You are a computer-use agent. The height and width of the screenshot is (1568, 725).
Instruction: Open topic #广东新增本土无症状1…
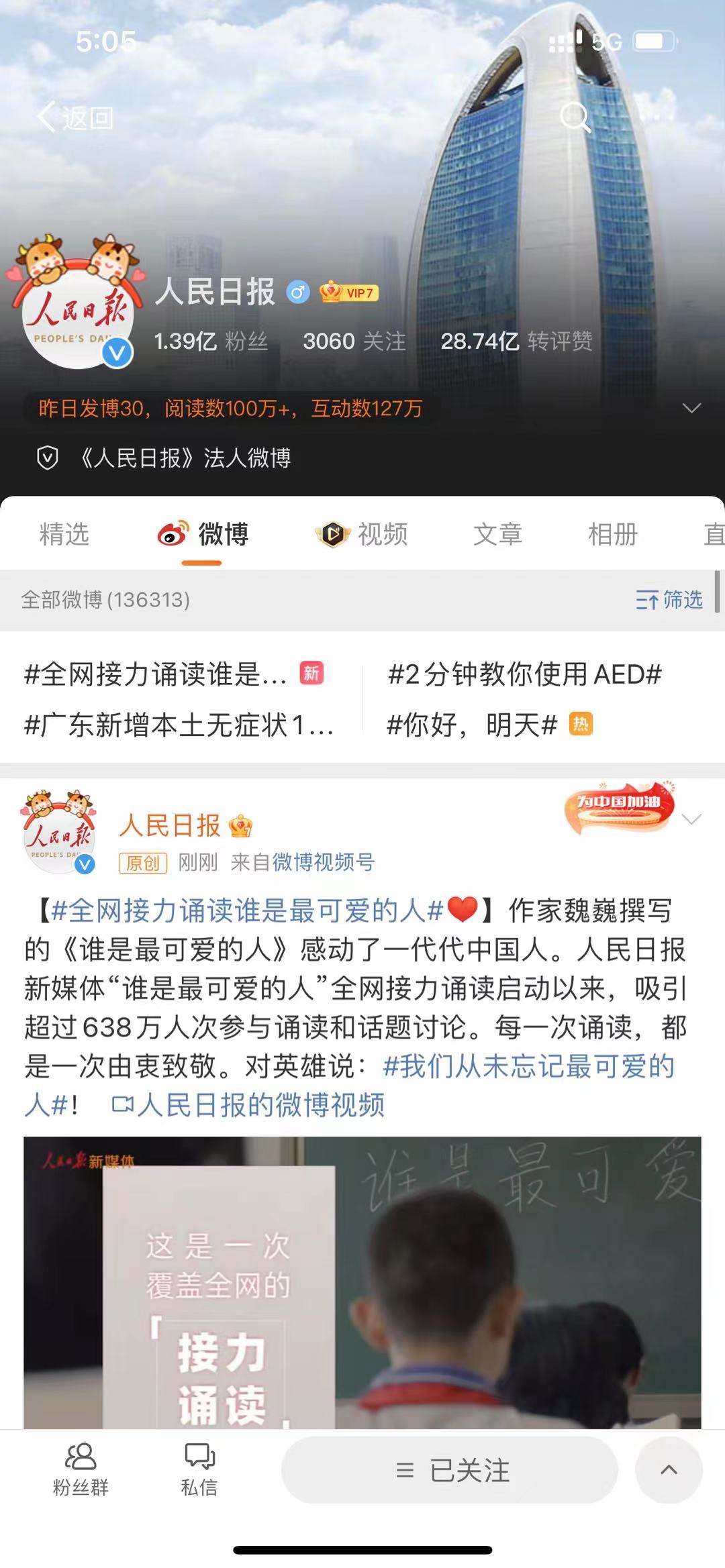179,725
